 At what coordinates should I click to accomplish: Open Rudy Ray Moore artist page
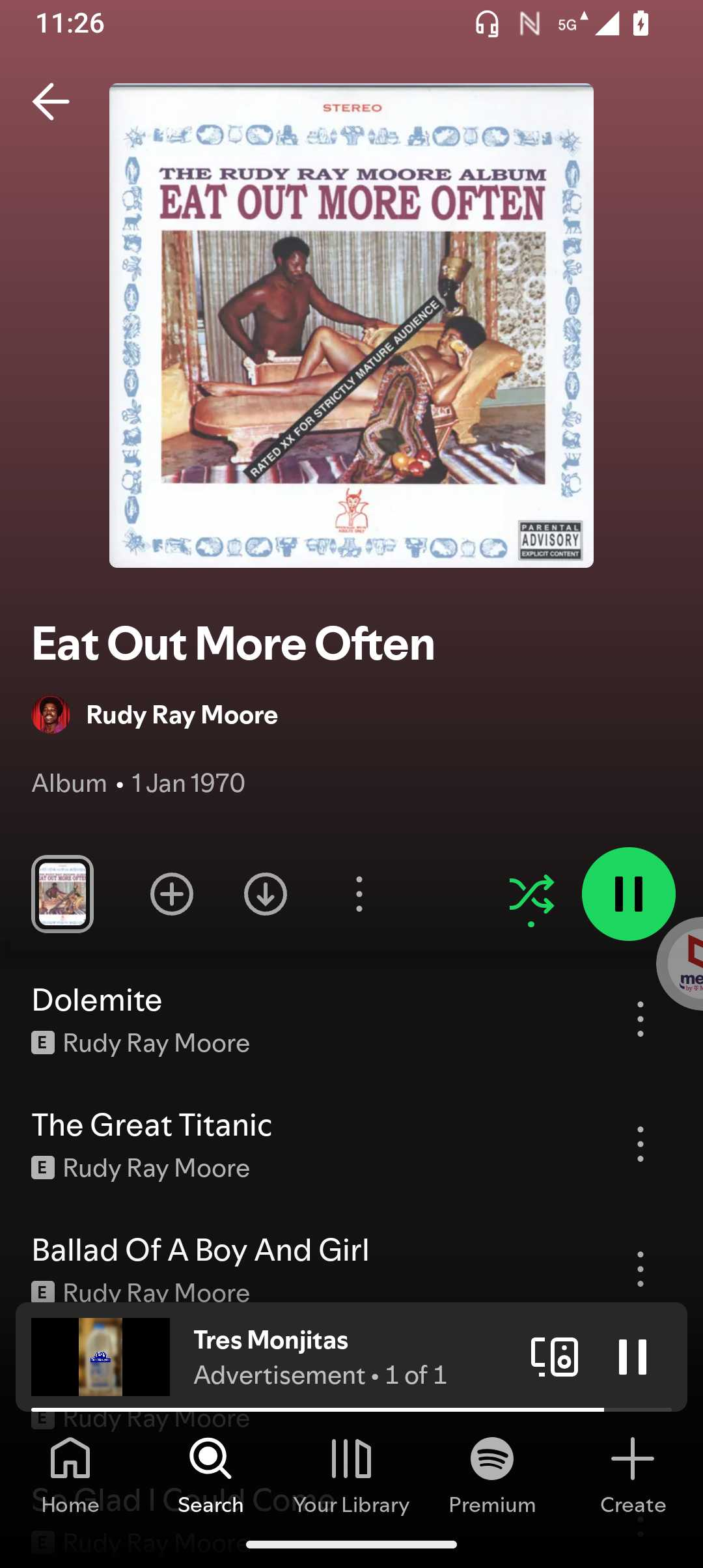pos(182,715)
